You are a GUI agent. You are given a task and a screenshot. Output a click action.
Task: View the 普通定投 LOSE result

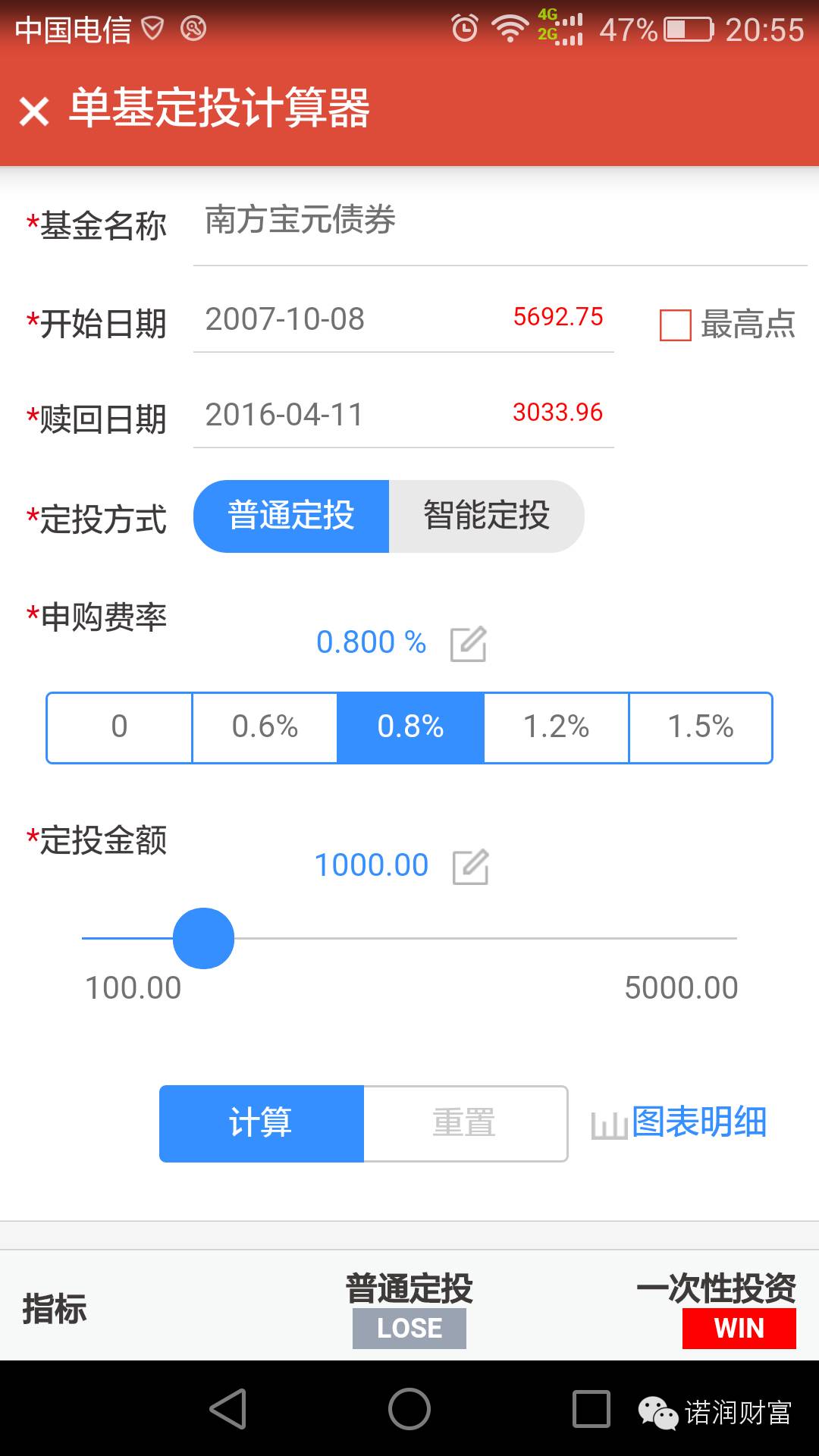(409, 1327)
